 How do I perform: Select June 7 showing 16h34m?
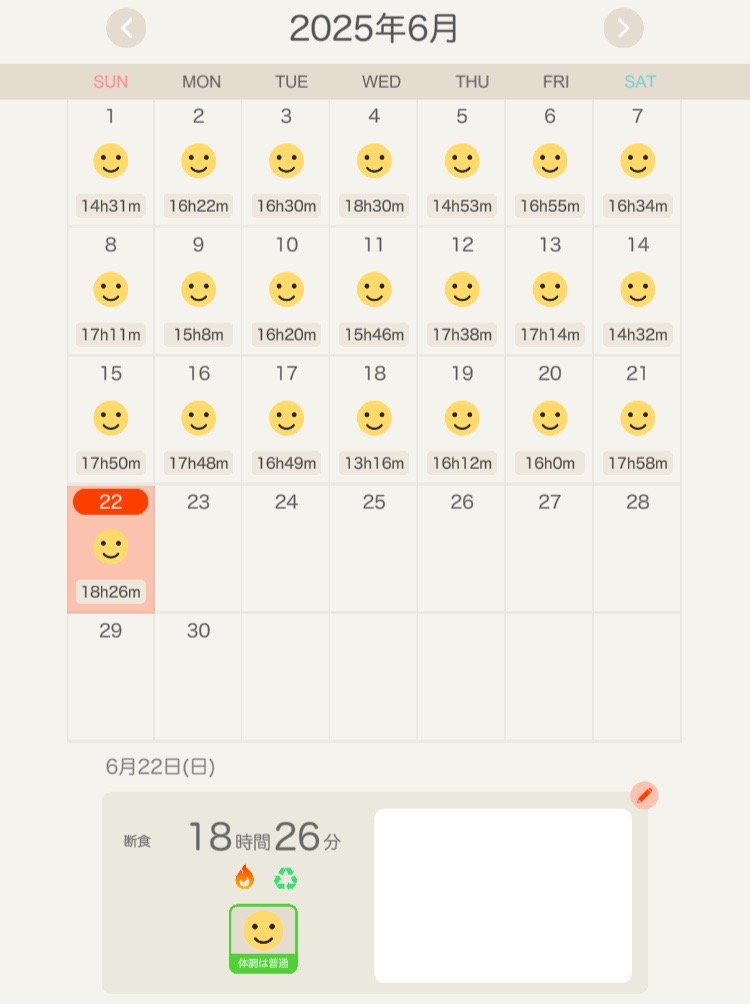[637, 162]
